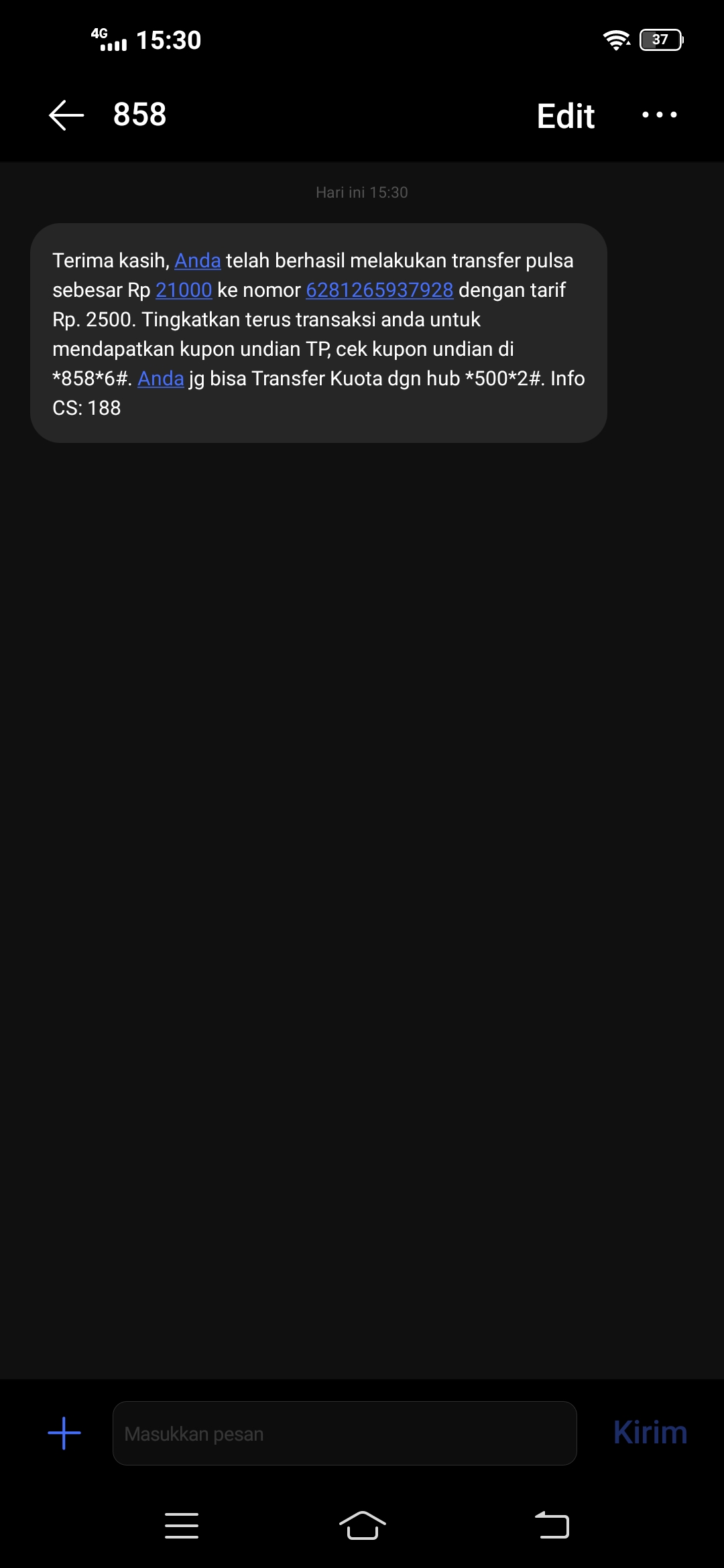The width and height of the screenshot is (724, 1568).
Task: Tap the first underlined Anda link
Action: pos(197,261)
